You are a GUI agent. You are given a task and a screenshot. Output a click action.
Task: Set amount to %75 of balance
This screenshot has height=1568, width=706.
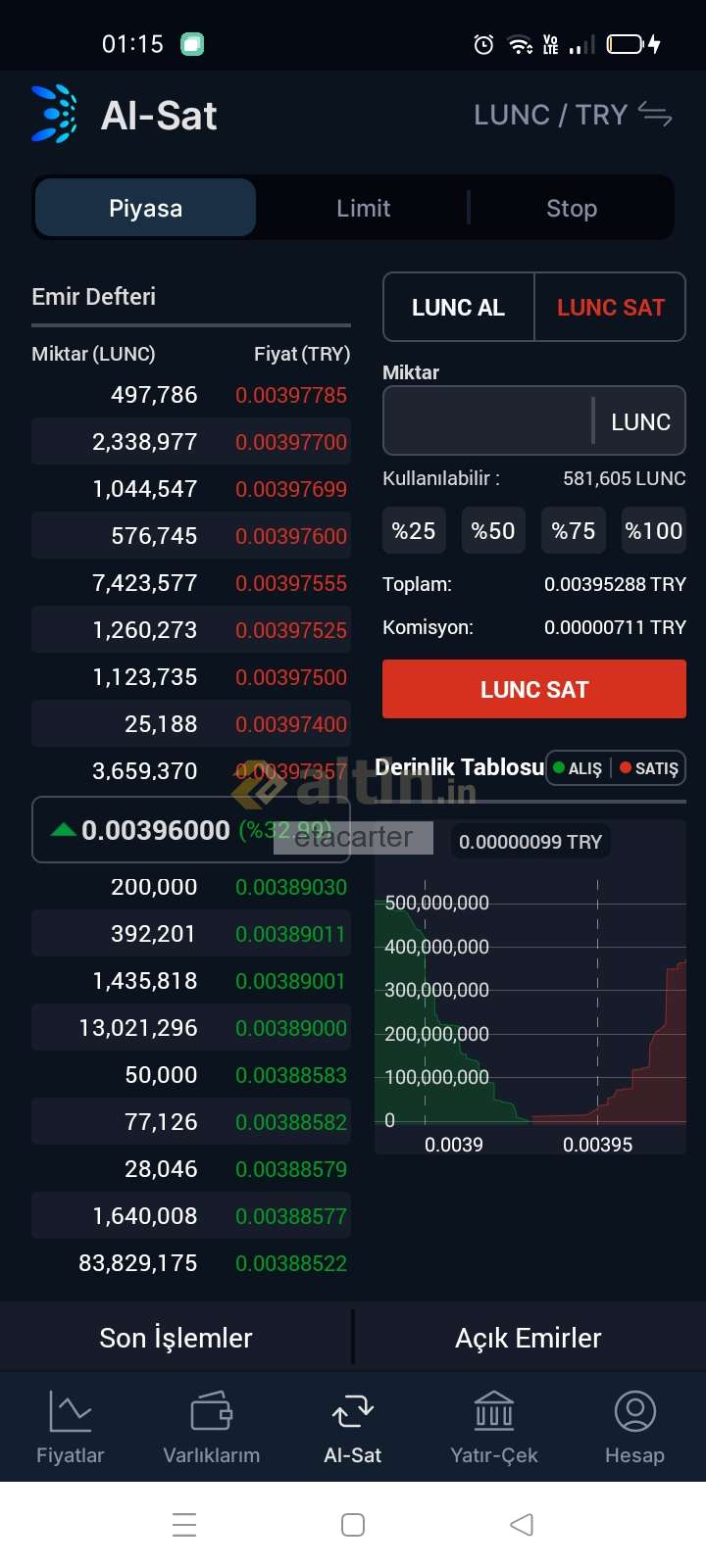click(574, 531)
